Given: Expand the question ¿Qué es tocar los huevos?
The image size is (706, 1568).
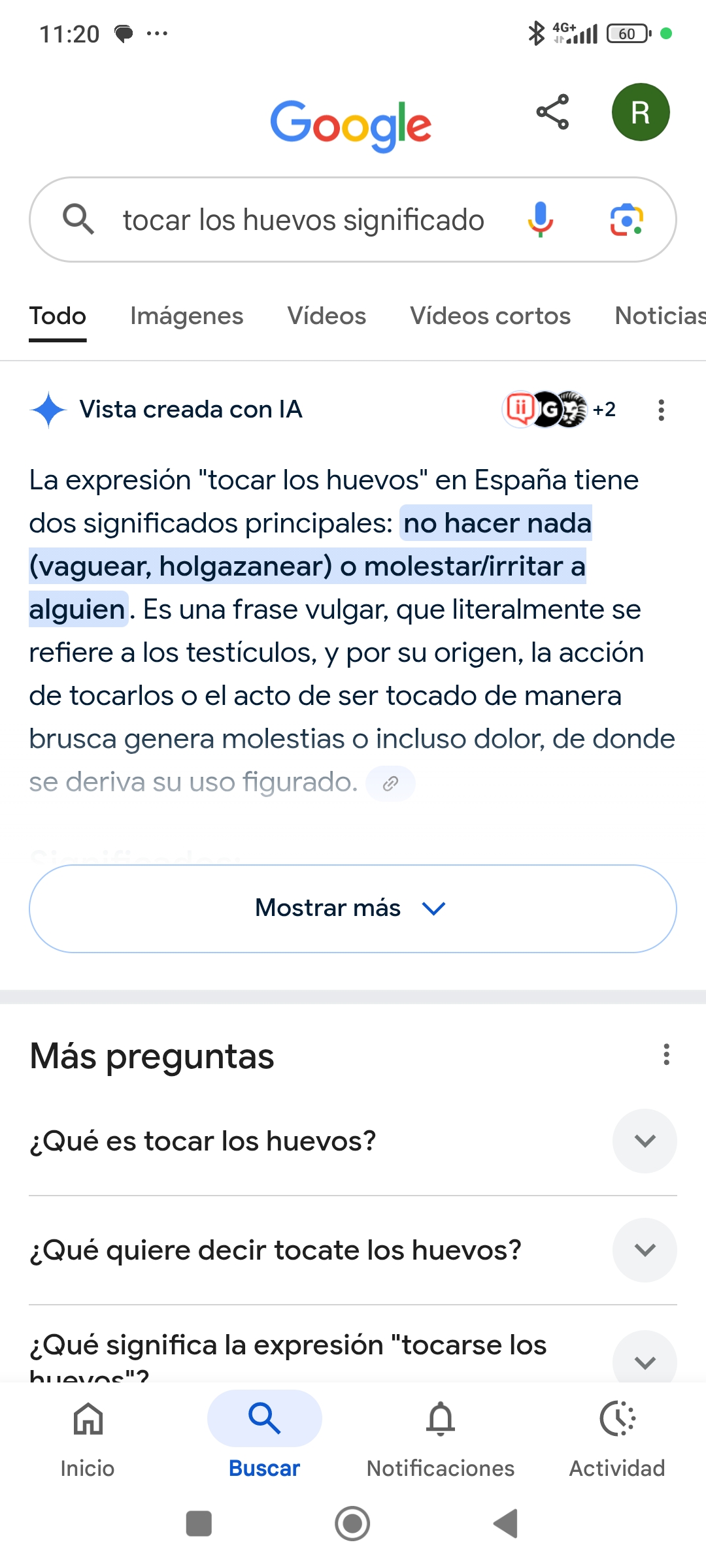Looking at the screenshot, I should click(x=353, y=1141).
